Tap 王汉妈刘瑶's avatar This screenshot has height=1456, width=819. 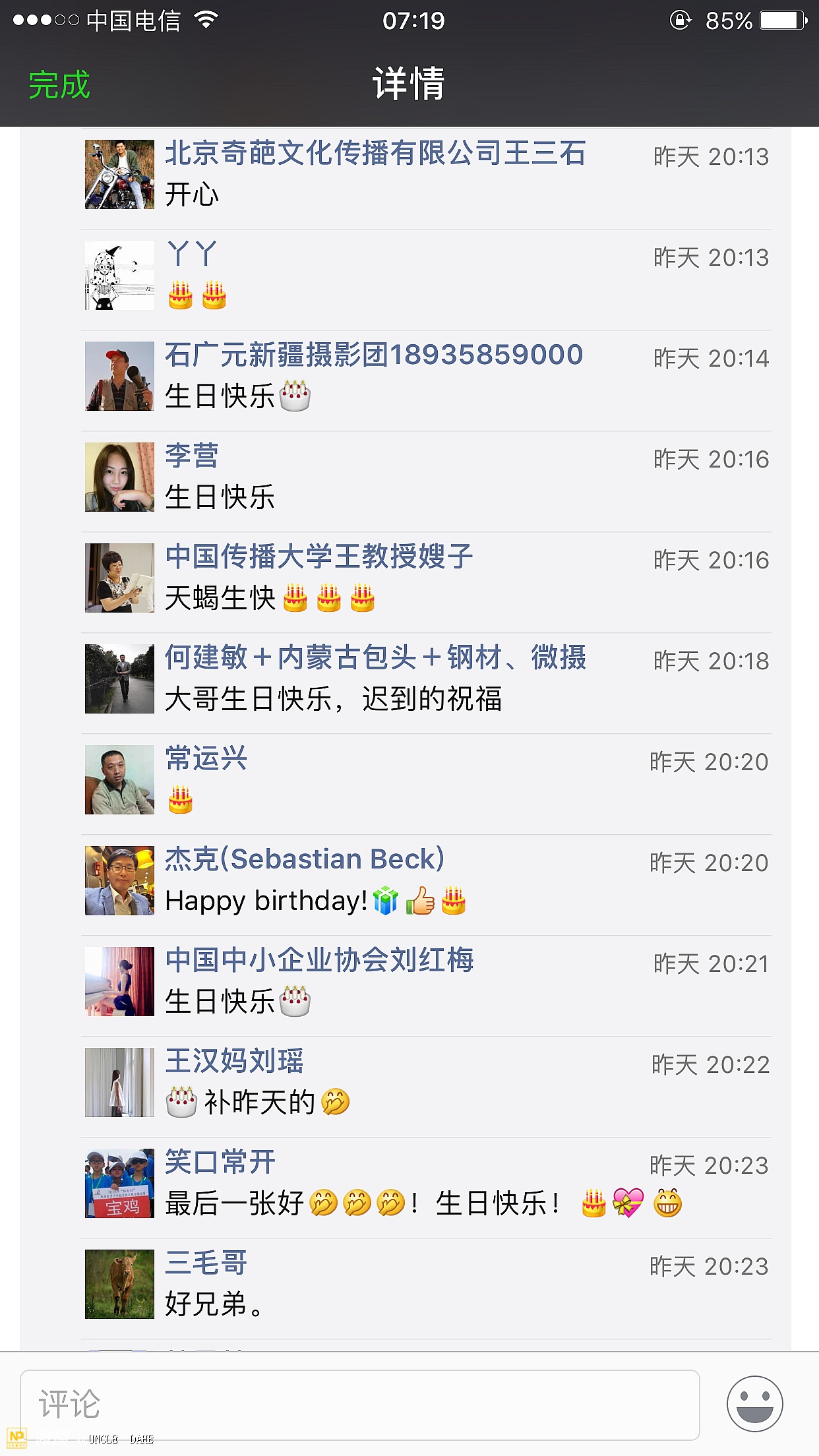119,1082
